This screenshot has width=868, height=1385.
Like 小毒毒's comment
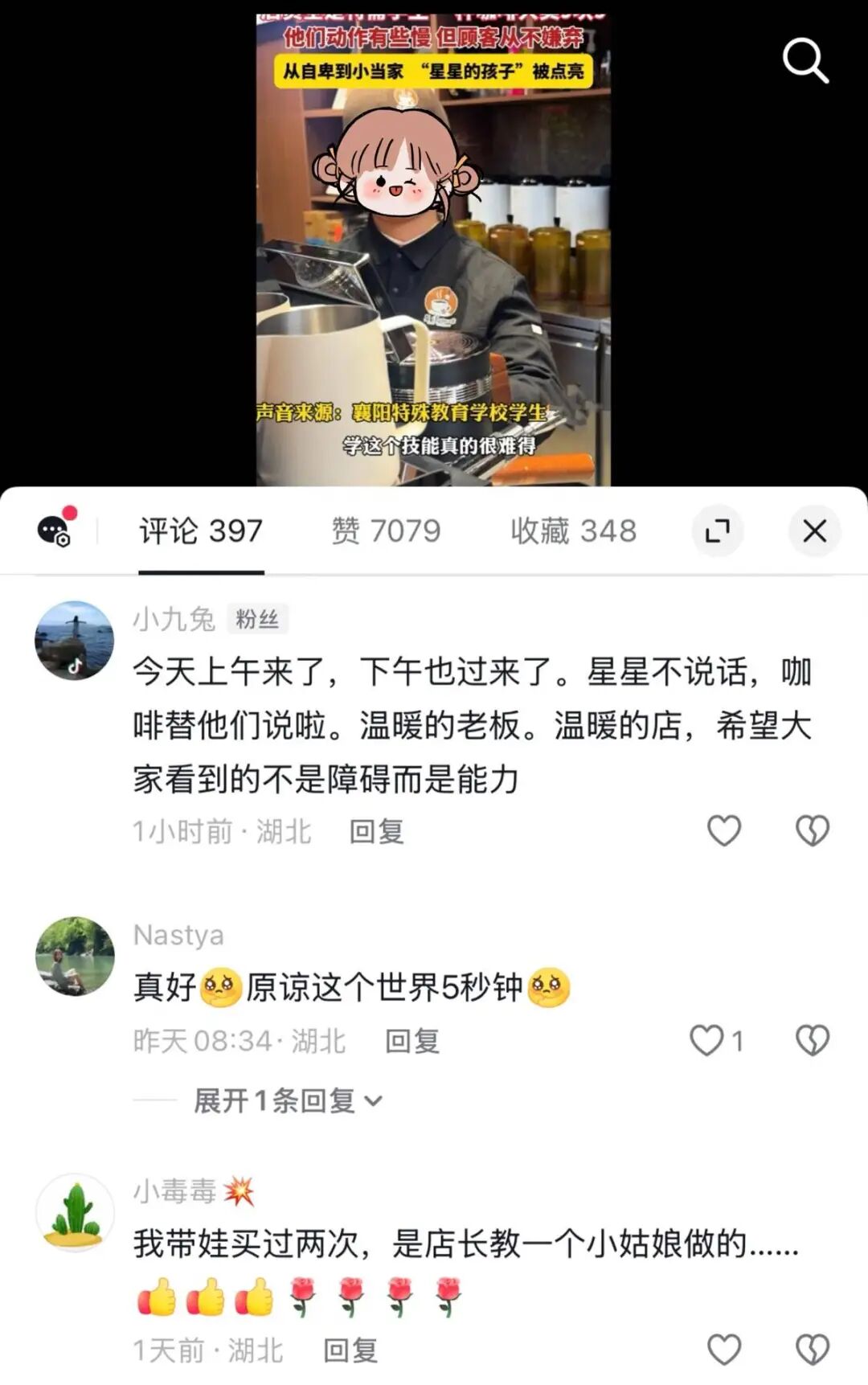click(x=723, y=1350)
